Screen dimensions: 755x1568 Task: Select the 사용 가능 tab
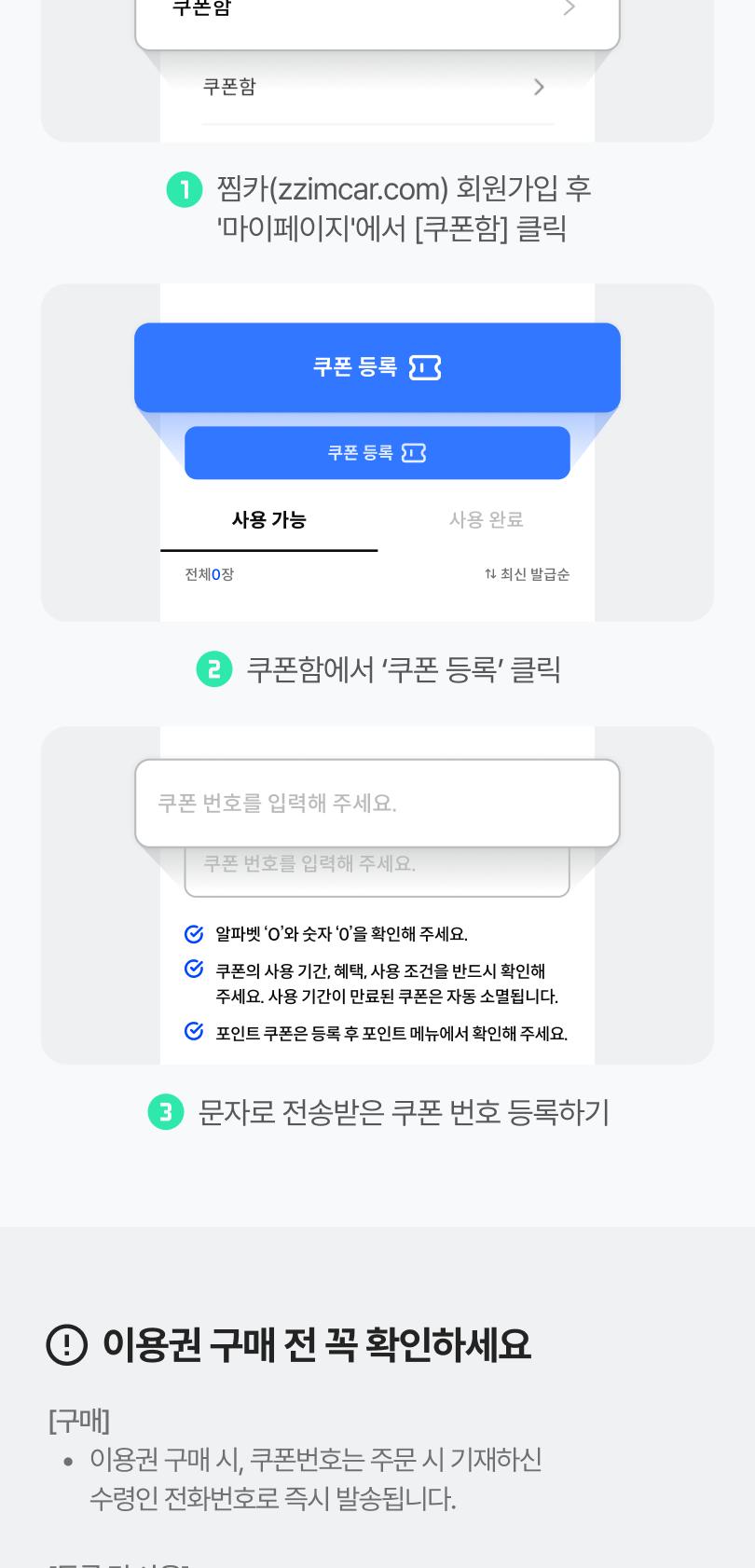268,520
